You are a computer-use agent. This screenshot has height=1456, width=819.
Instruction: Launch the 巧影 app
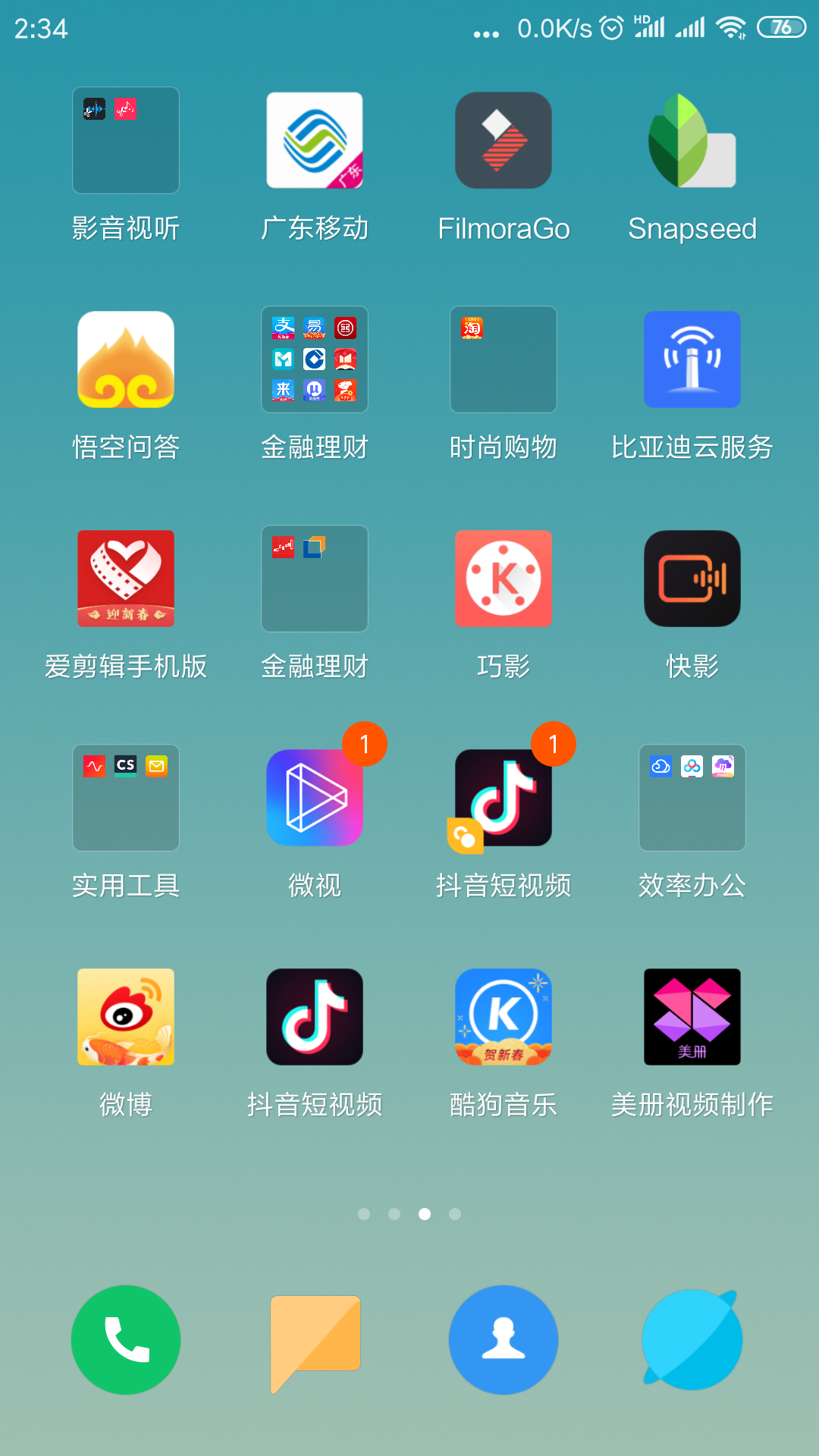coord(504,579)
